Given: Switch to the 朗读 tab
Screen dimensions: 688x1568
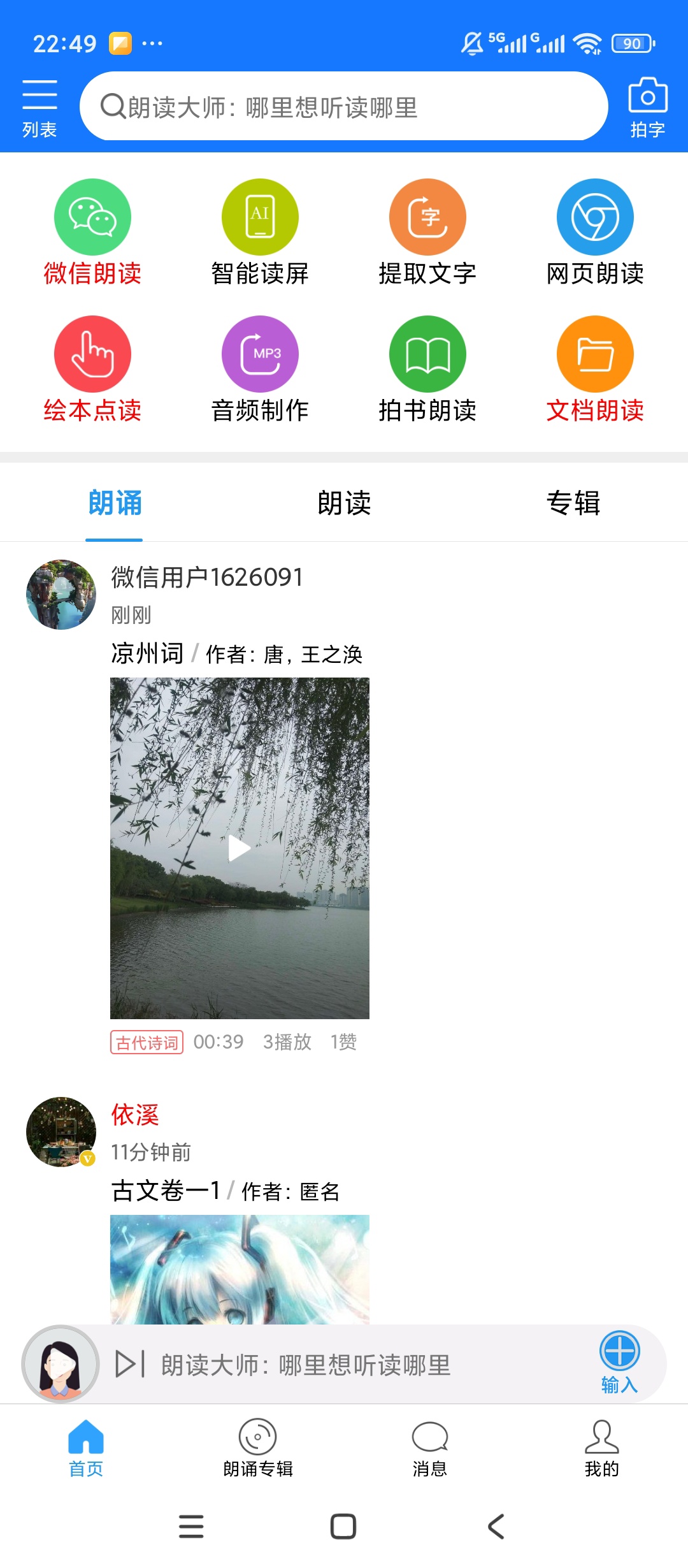Looking at the screenshot, I should click(344, 504).
